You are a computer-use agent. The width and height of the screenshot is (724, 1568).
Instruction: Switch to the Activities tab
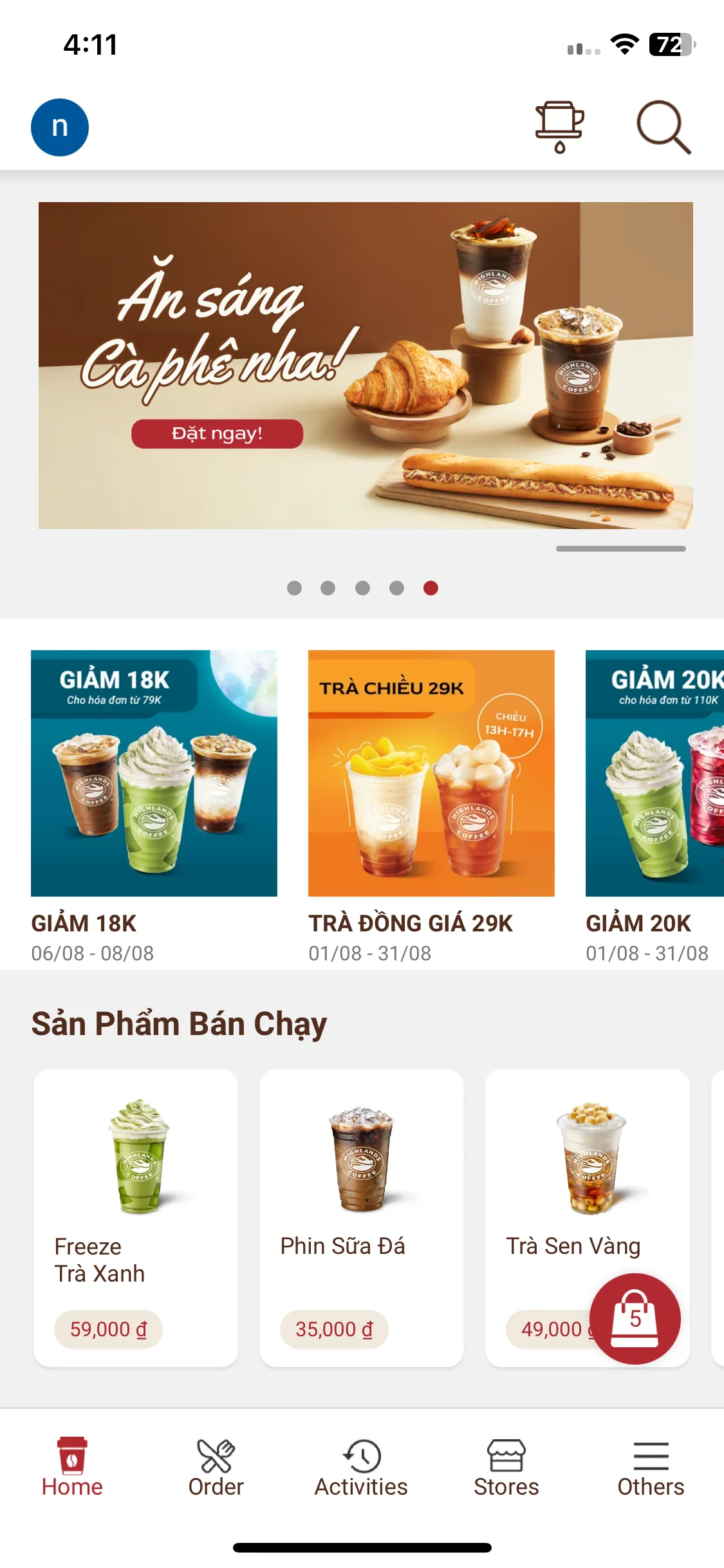coord(361,1468)
